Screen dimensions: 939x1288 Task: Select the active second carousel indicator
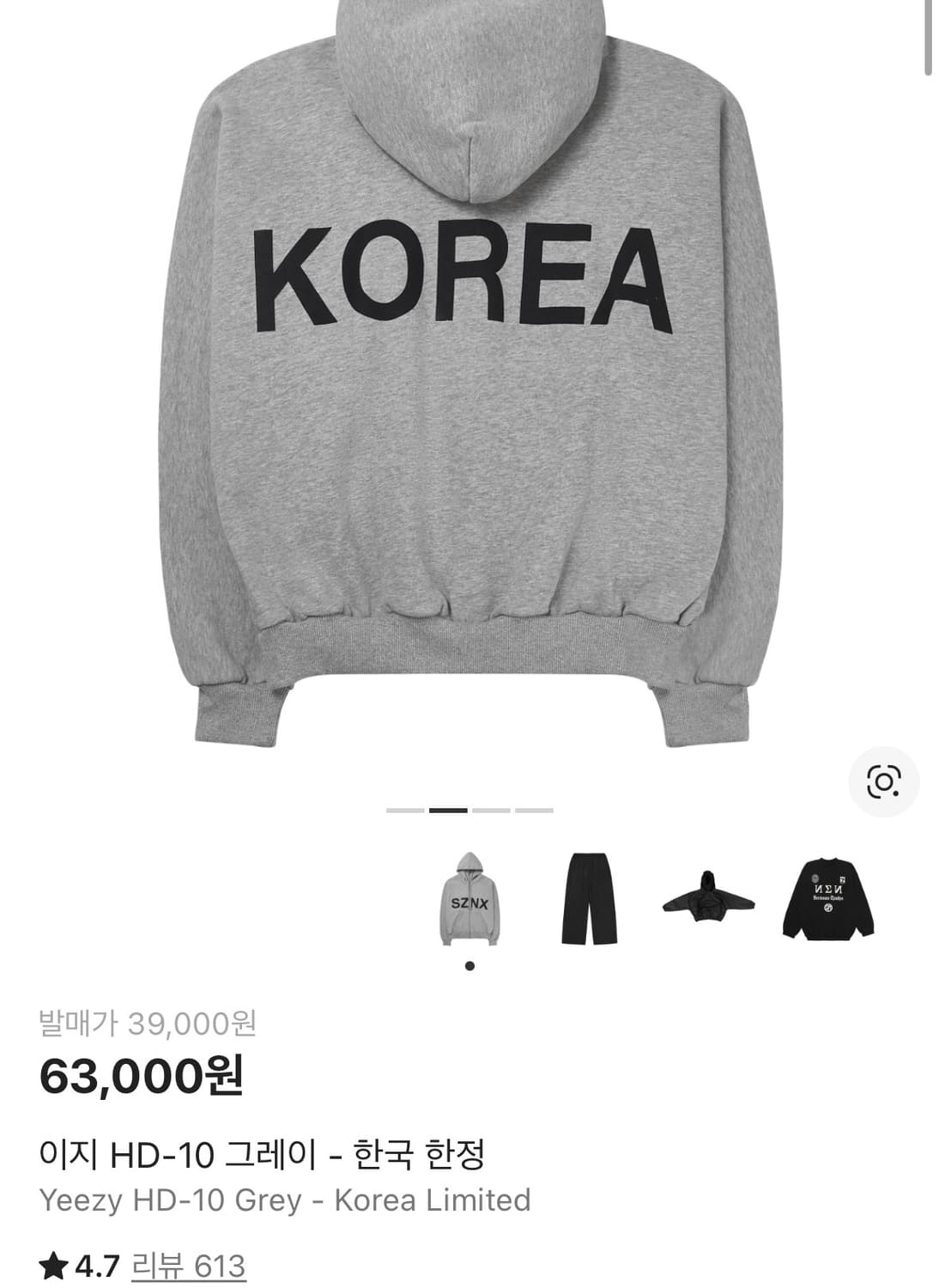click(x=450, y=810)
